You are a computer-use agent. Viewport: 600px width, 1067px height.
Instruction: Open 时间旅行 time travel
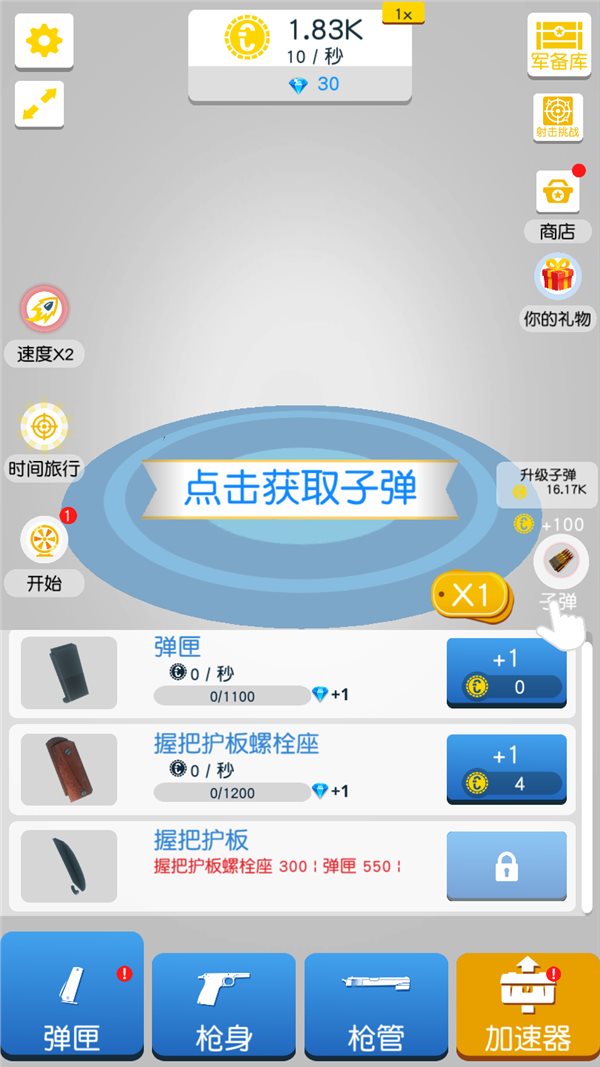(44, 439)
